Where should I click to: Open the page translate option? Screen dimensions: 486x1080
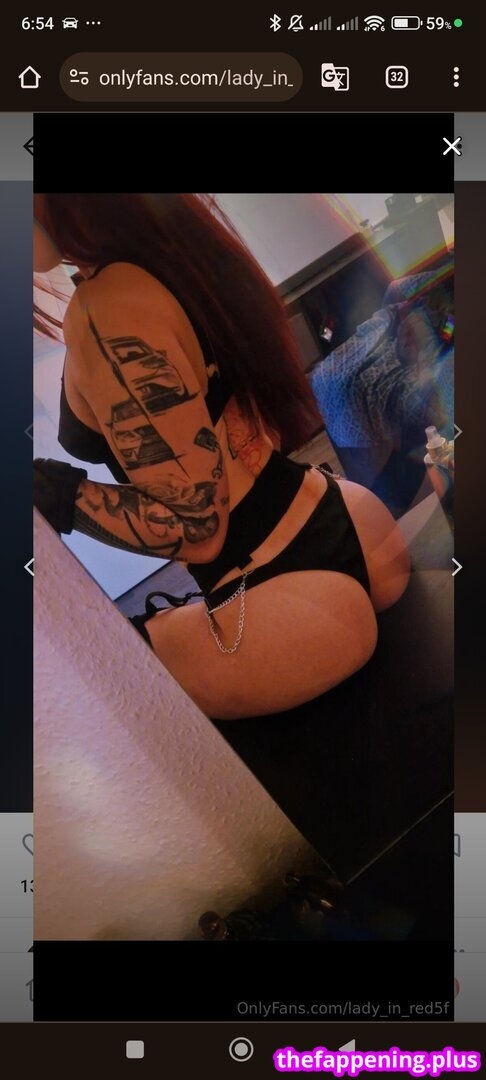tap(335, 78)
